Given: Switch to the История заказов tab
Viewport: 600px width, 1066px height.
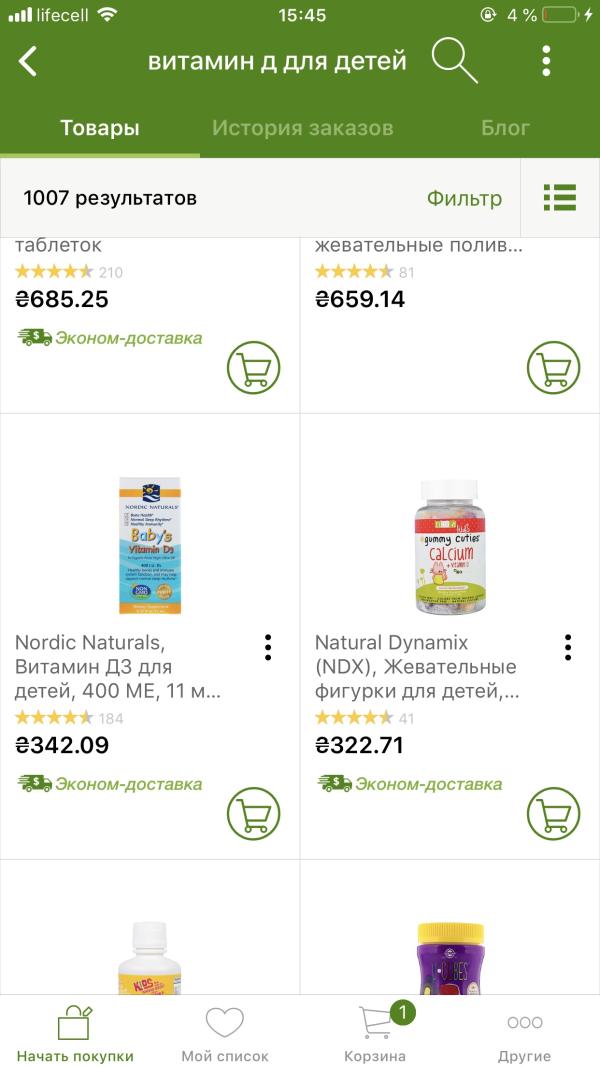Looking at the screenshot, I should [302, 128].
